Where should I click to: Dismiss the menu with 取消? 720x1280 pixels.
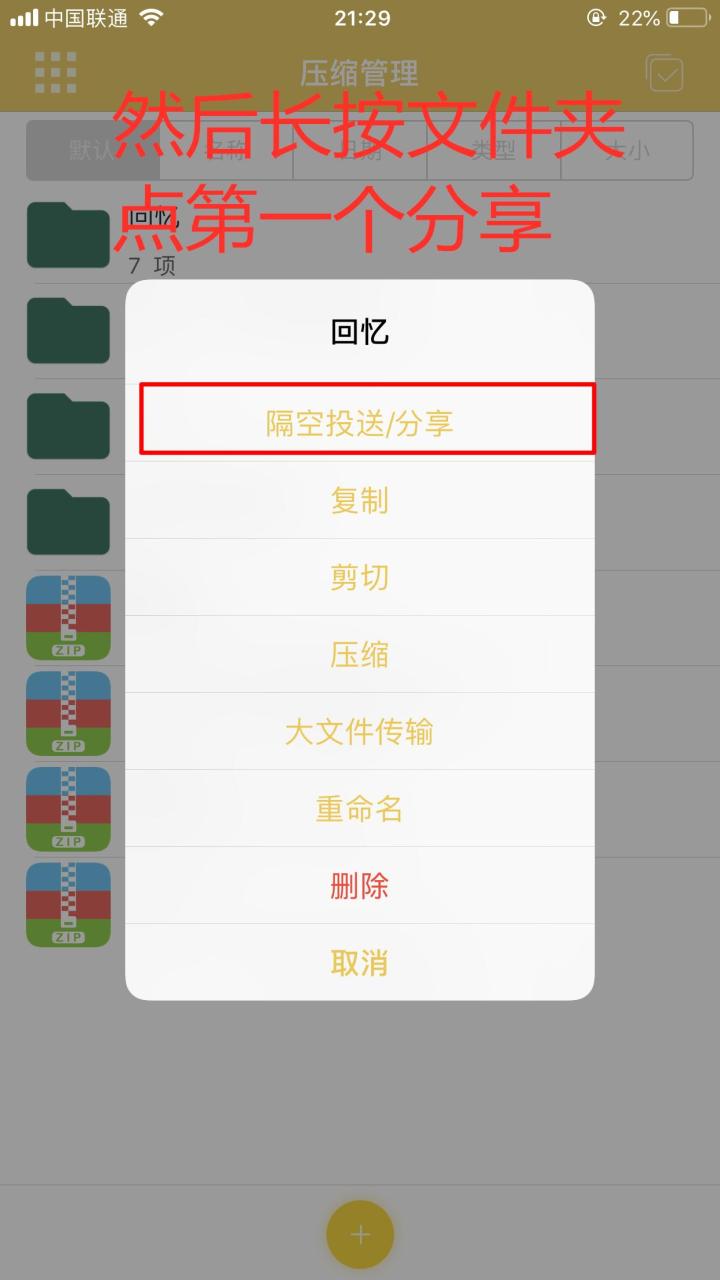pyautogui.click(x=360, y=962)
